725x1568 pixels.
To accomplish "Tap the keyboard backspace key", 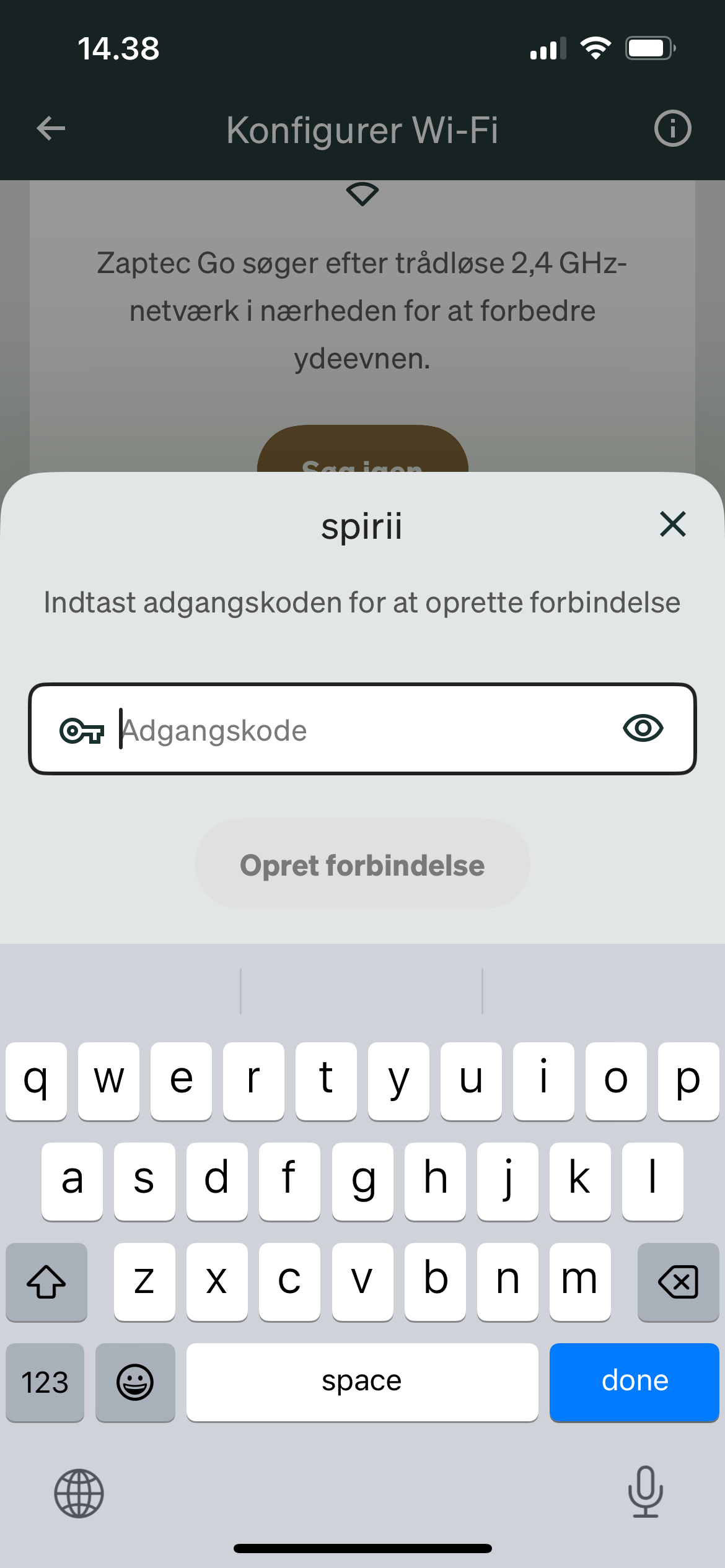I will (x=678, y=1281).
